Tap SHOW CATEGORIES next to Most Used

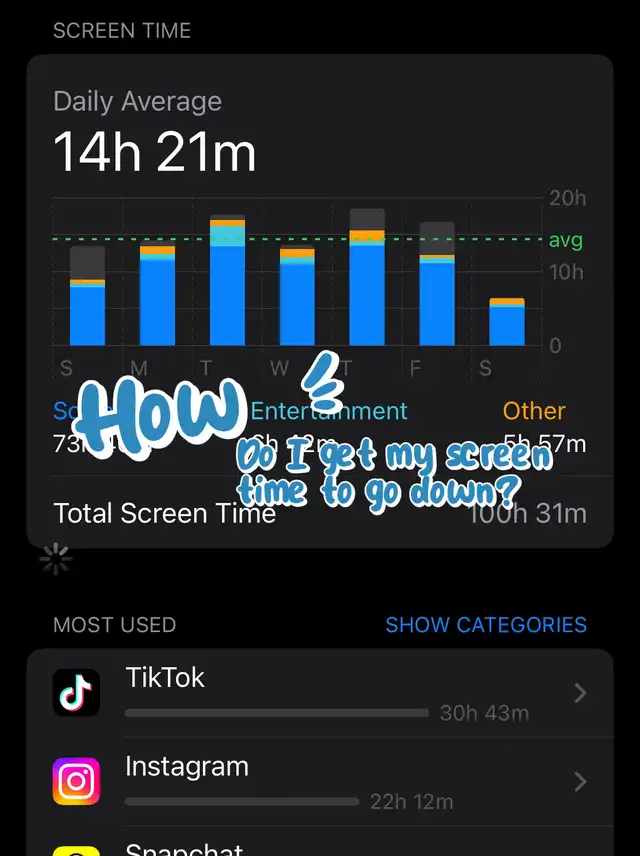[x=486, y=625]
